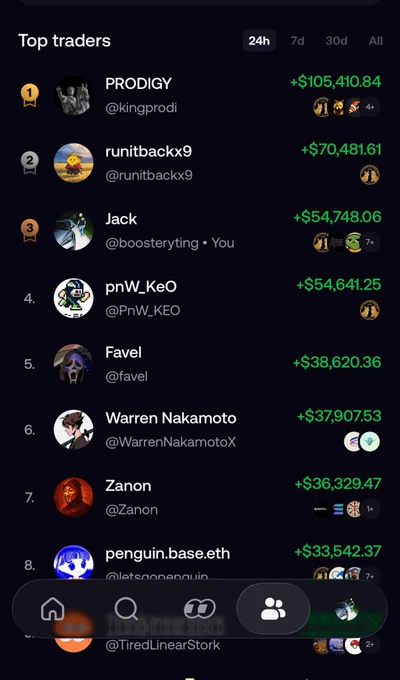Switch to the 7d time filter
The width and height of the screenshot is (400, 680).
pos(297,41)
